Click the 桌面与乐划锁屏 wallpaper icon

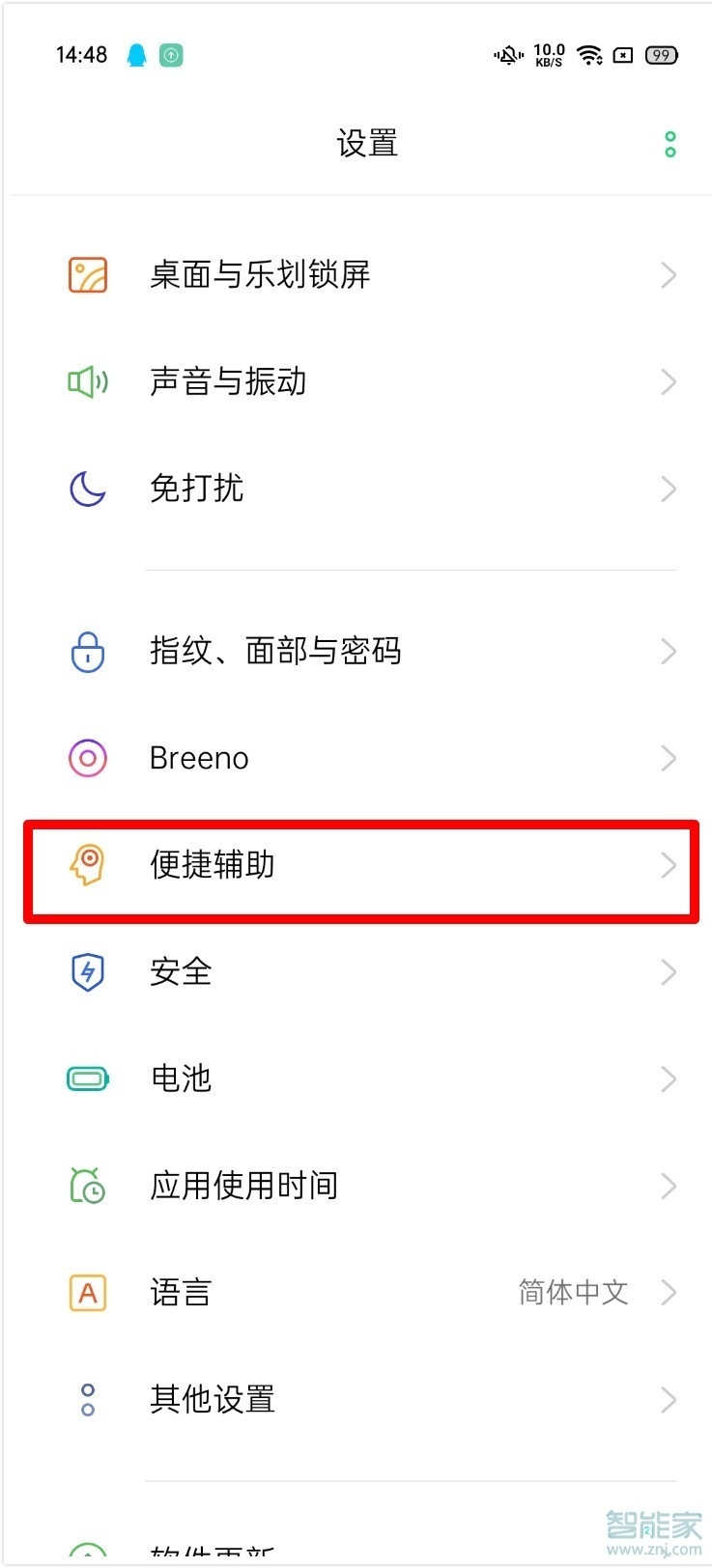pos(87,275)
